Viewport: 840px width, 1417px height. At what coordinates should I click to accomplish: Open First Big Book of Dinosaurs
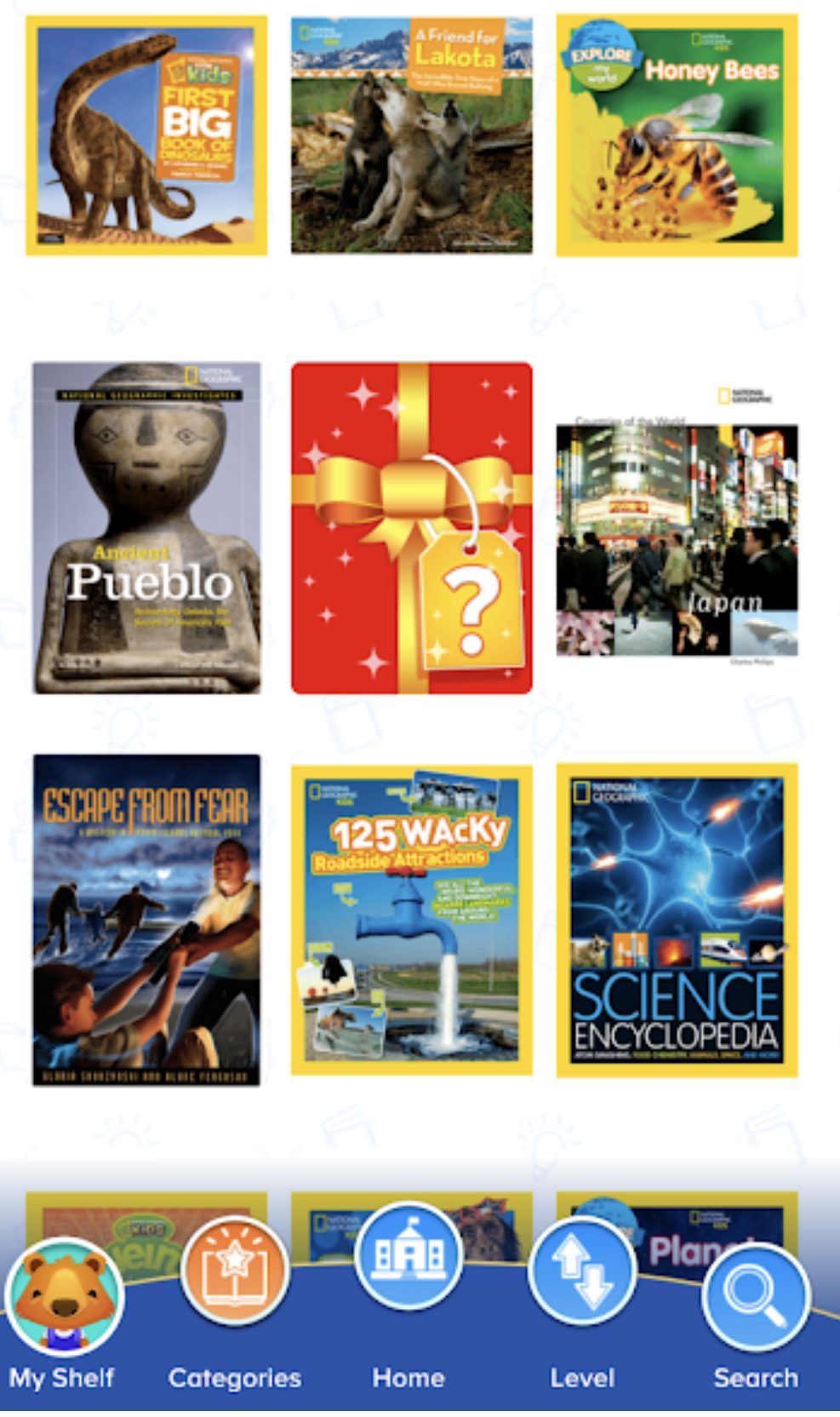[146, 135]
